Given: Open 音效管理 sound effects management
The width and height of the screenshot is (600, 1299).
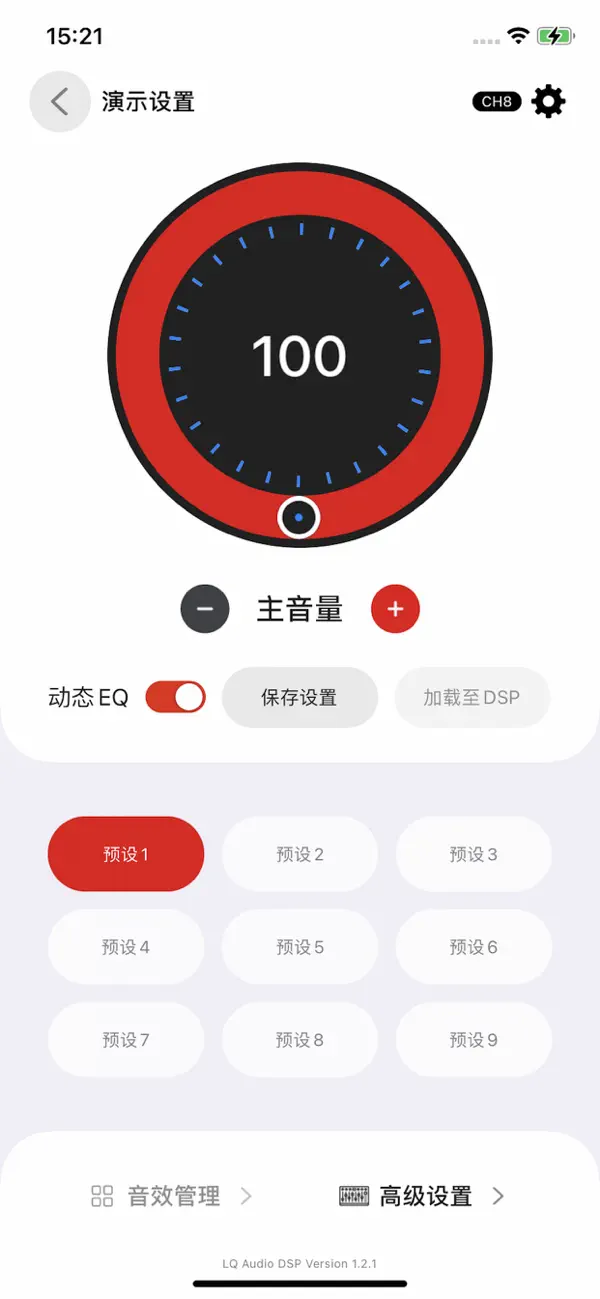Looking at the screenshot, I should click(172, 1196).
